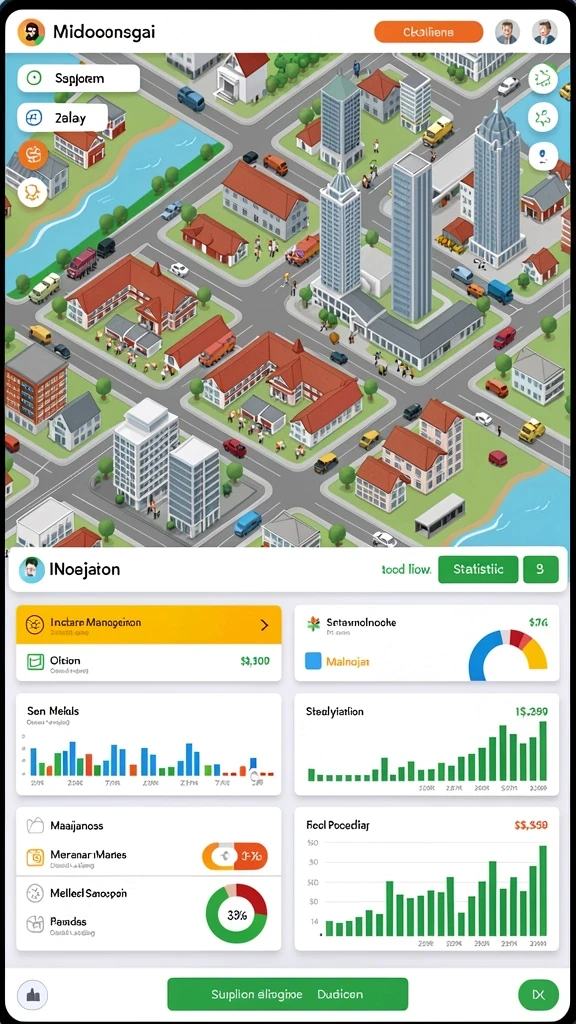Tap the green button labeled 9
This screenshot has width=576, height=1024.
coord(541,569)
